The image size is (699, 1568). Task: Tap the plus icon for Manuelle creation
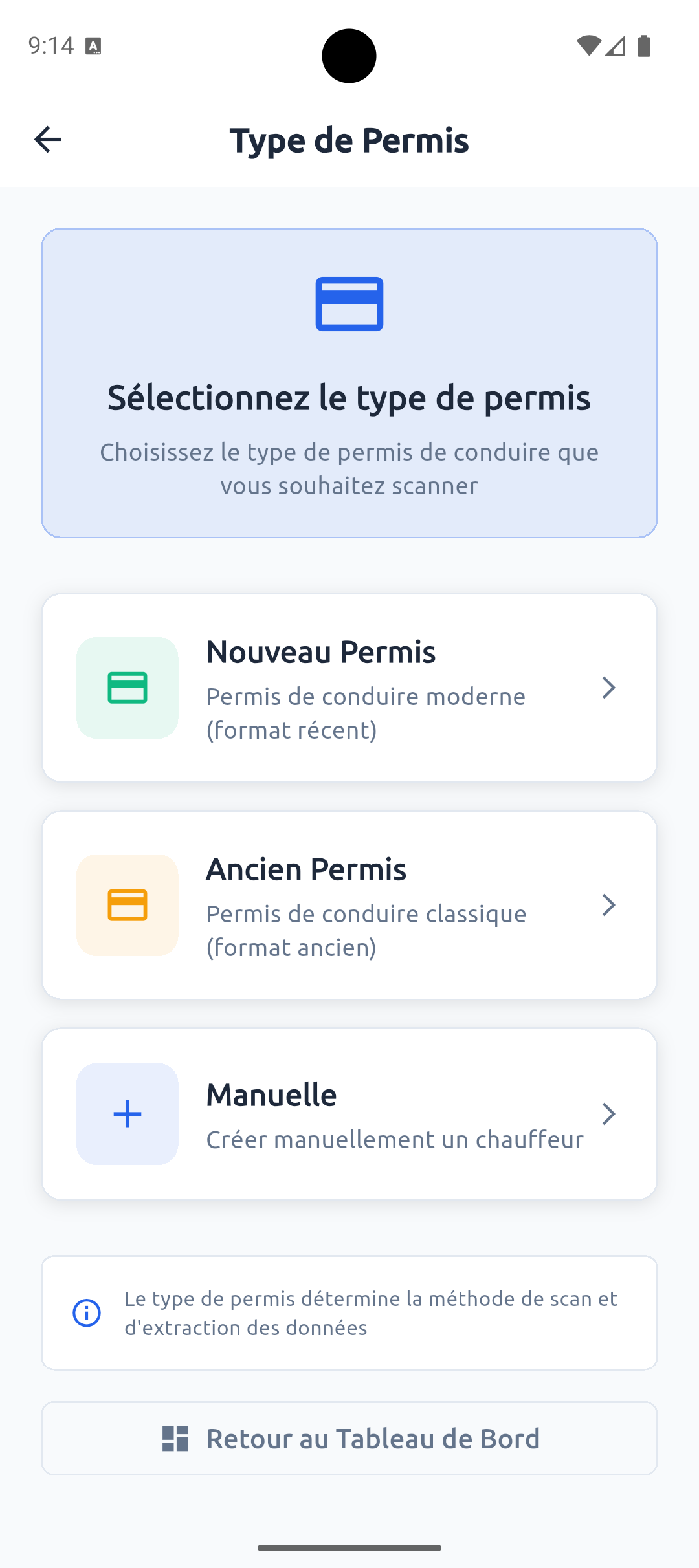tap(127, 1114)
